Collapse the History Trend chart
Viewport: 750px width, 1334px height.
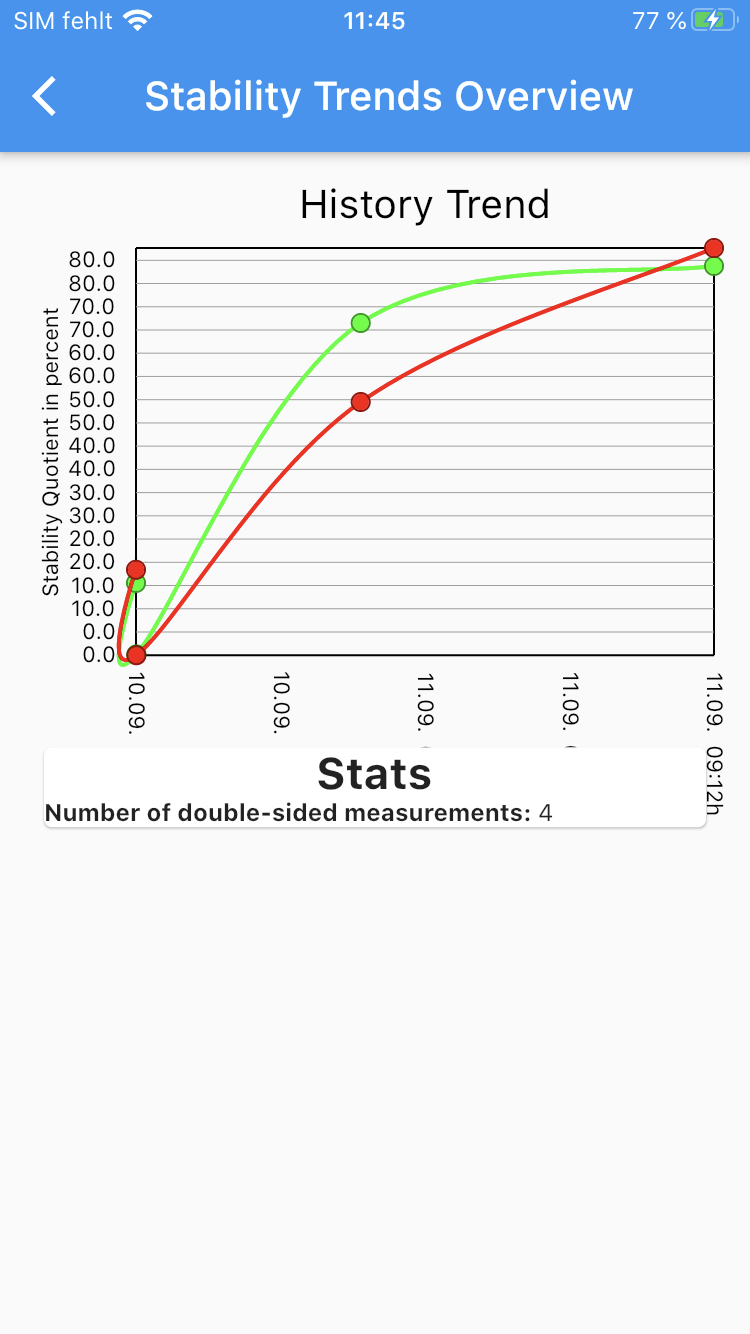424,204
